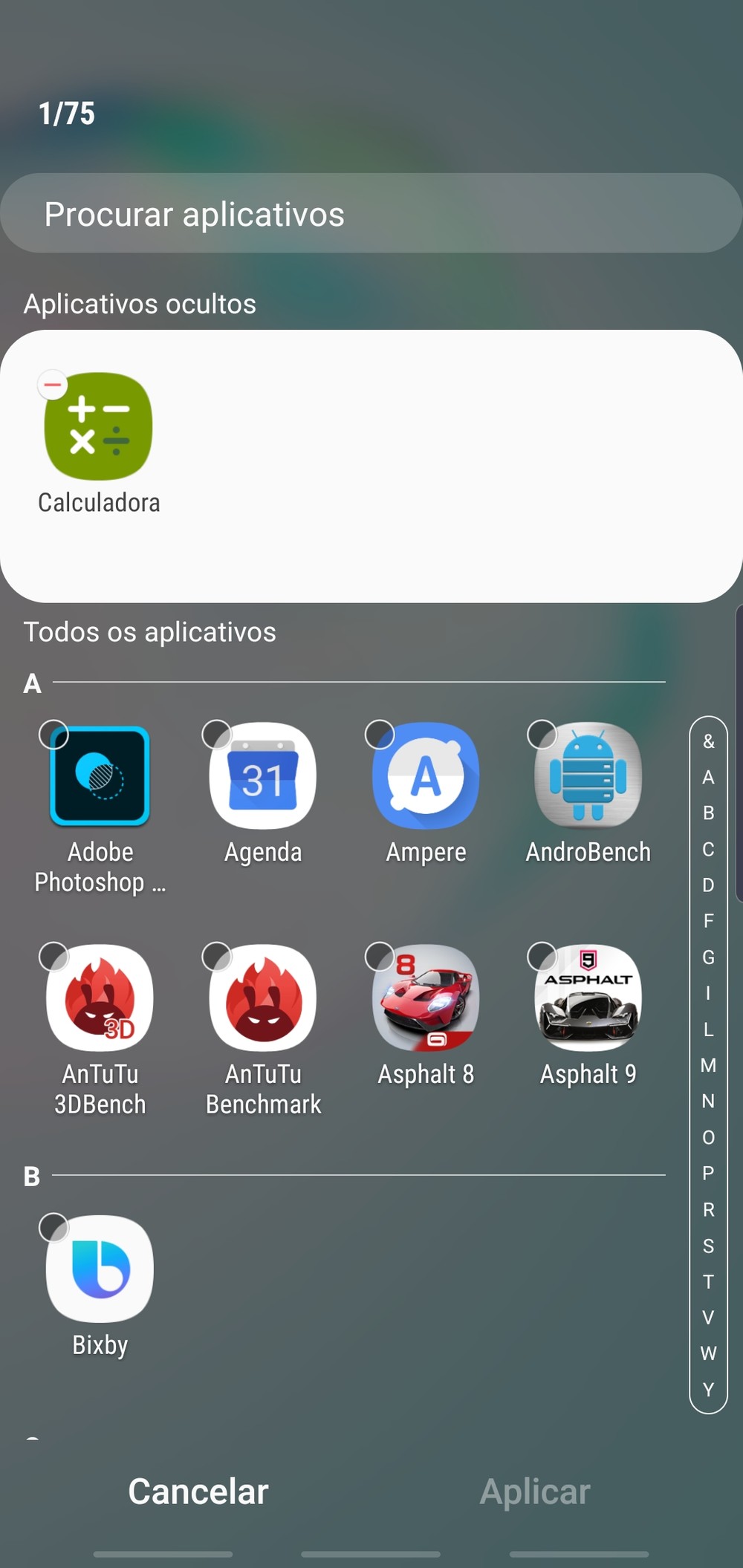Image resolution: width=743 pixels, height=1568 pixels.
Task: Select the Bixby app
Action: tap(100, 1269)
